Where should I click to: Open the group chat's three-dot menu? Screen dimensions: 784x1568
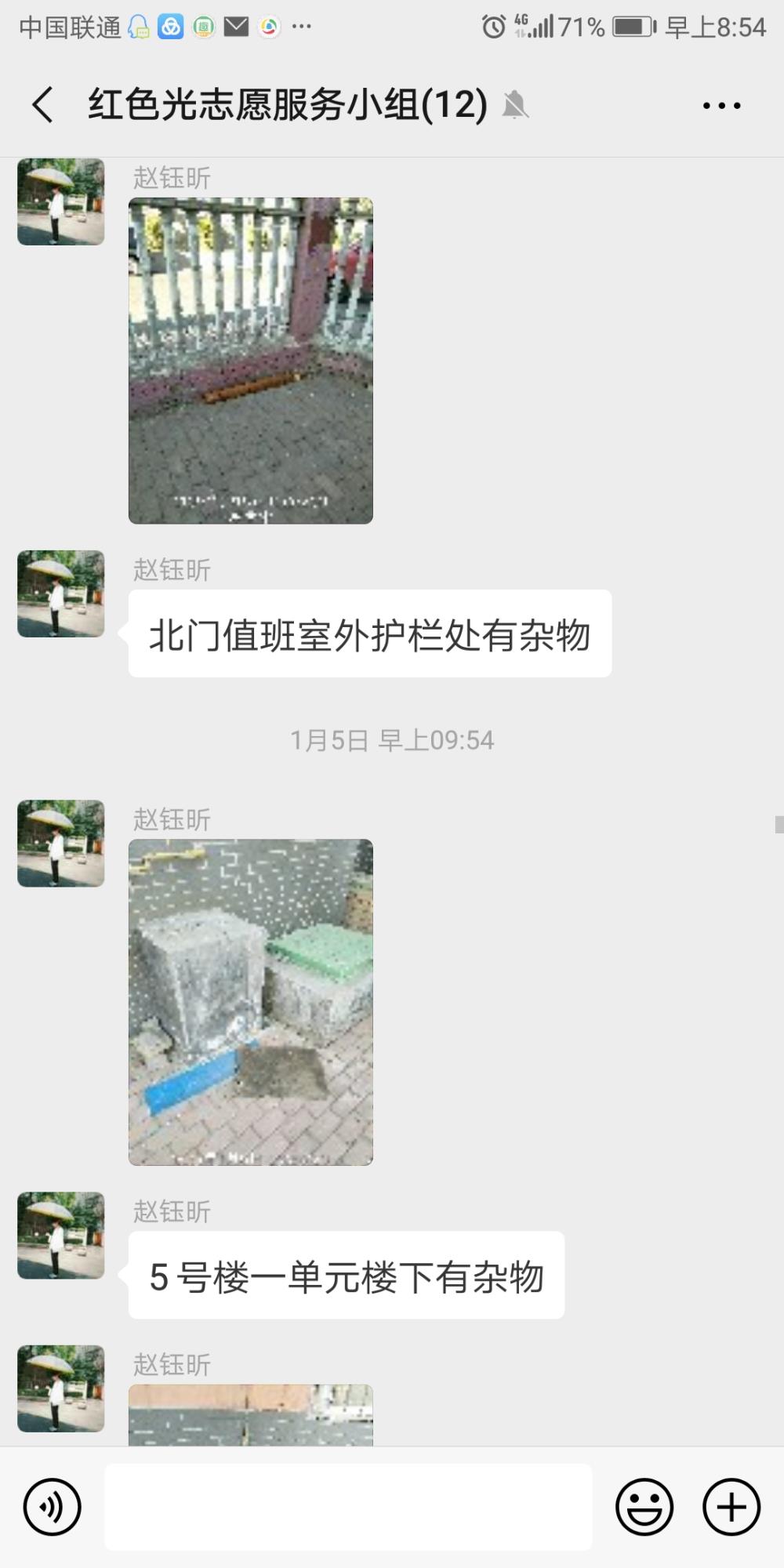tap(721, 105)
